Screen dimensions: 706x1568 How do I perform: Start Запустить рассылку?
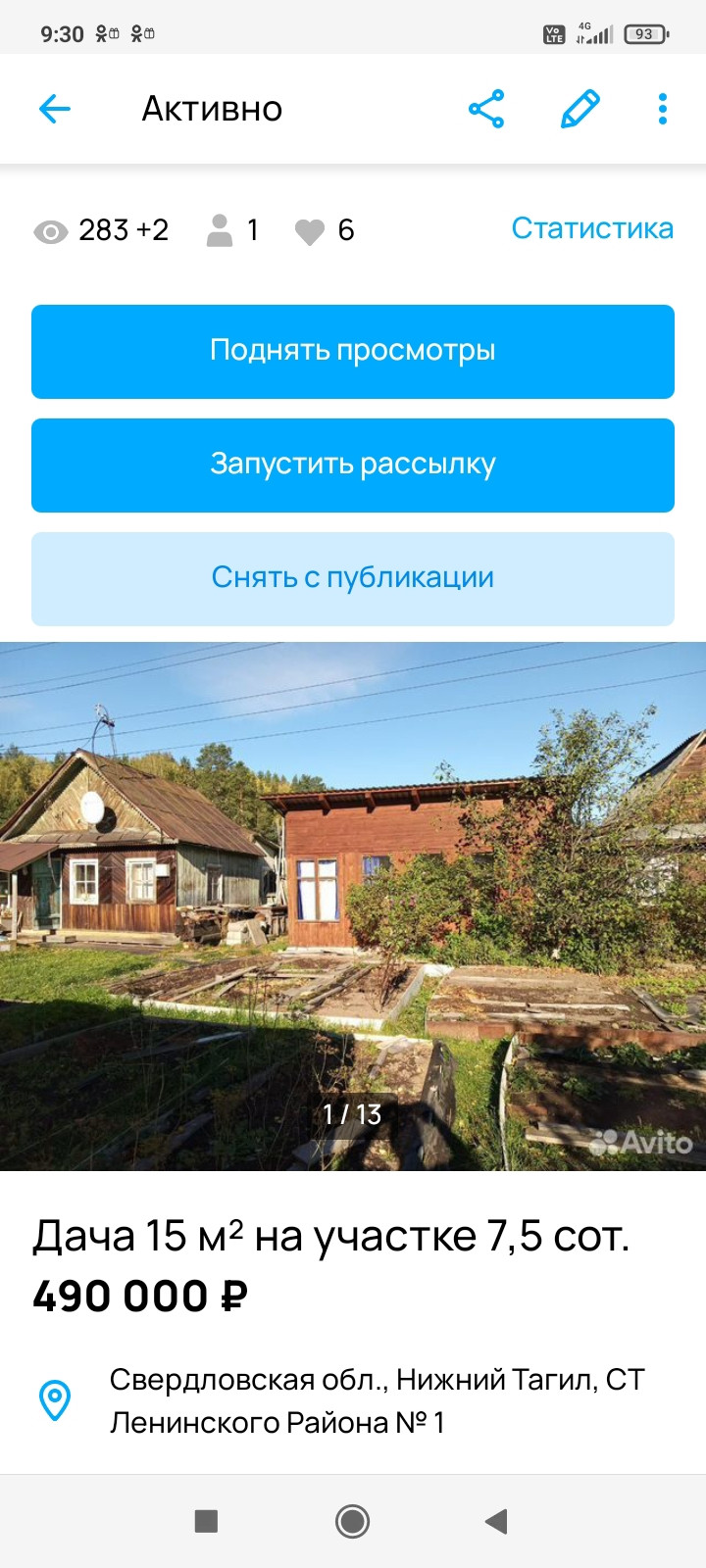pos(353,465)
